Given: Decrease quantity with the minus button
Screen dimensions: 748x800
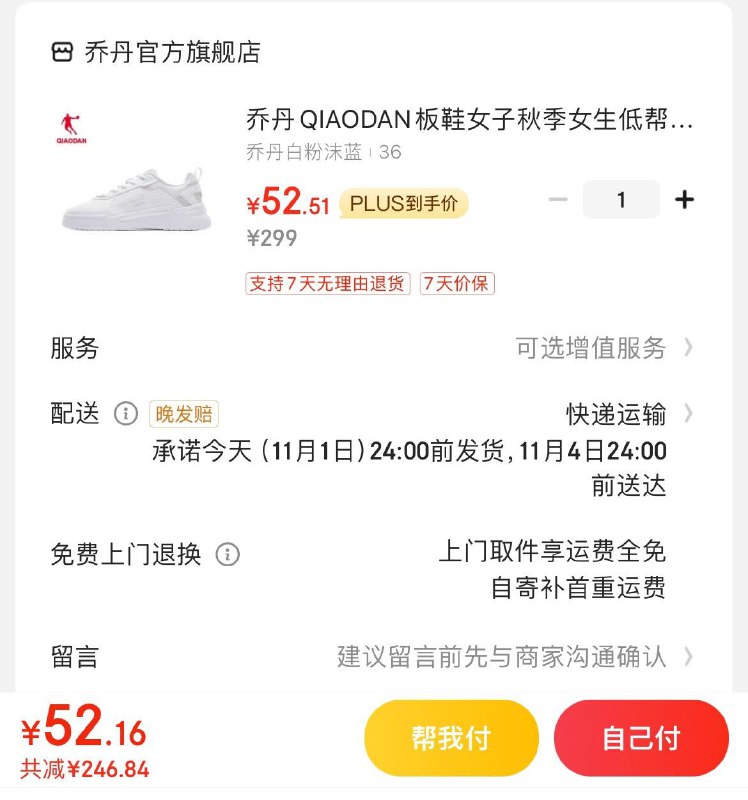Looking at the screenshot, I should pyautogui.click(x=558, y=200).
